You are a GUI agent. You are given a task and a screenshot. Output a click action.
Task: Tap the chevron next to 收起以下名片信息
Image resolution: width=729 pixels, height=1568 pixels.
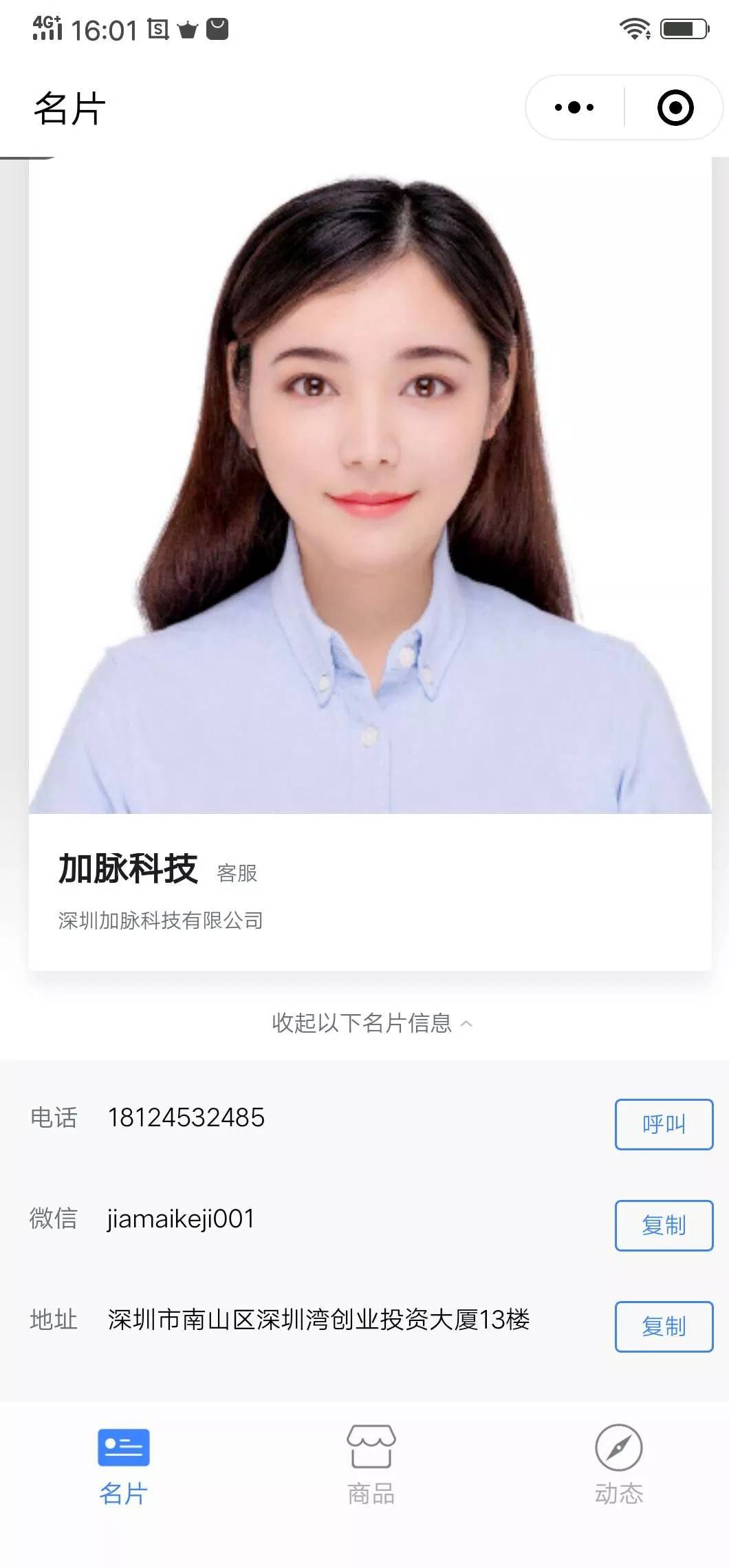(468, 1024)
